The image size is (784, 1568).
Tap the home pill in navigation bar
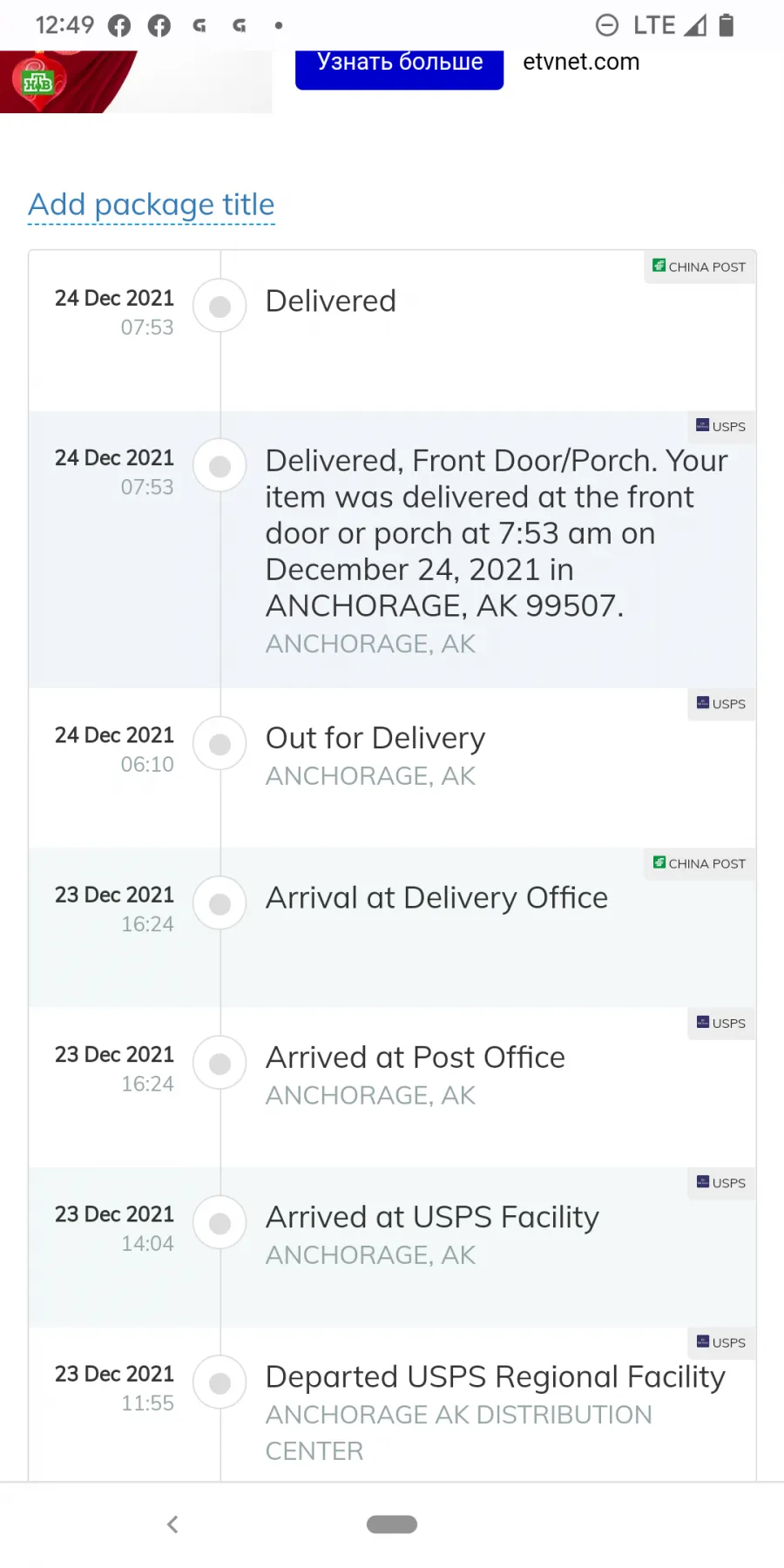(x=392, y=1524)
